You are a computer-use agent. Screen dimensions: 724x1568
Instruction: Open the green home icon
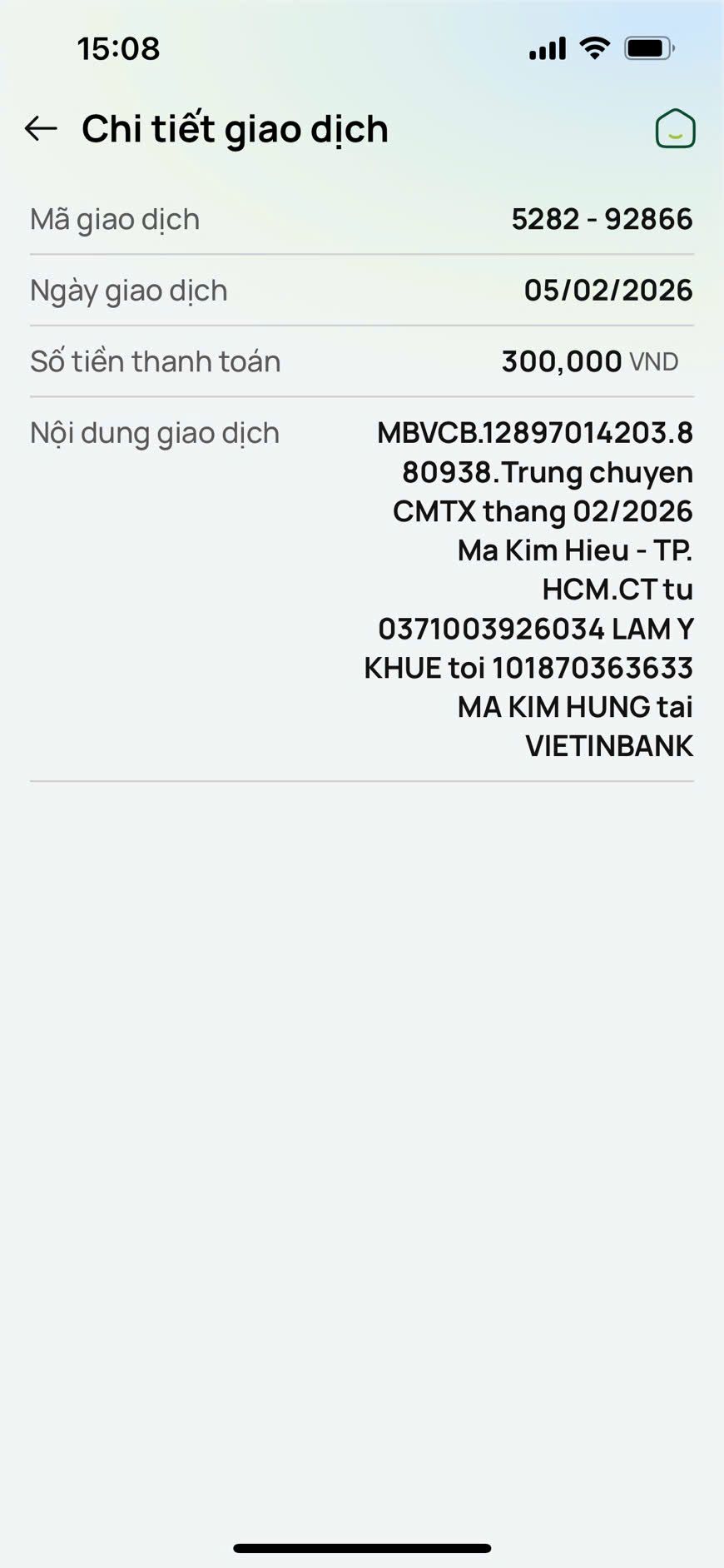click(674, 129)
